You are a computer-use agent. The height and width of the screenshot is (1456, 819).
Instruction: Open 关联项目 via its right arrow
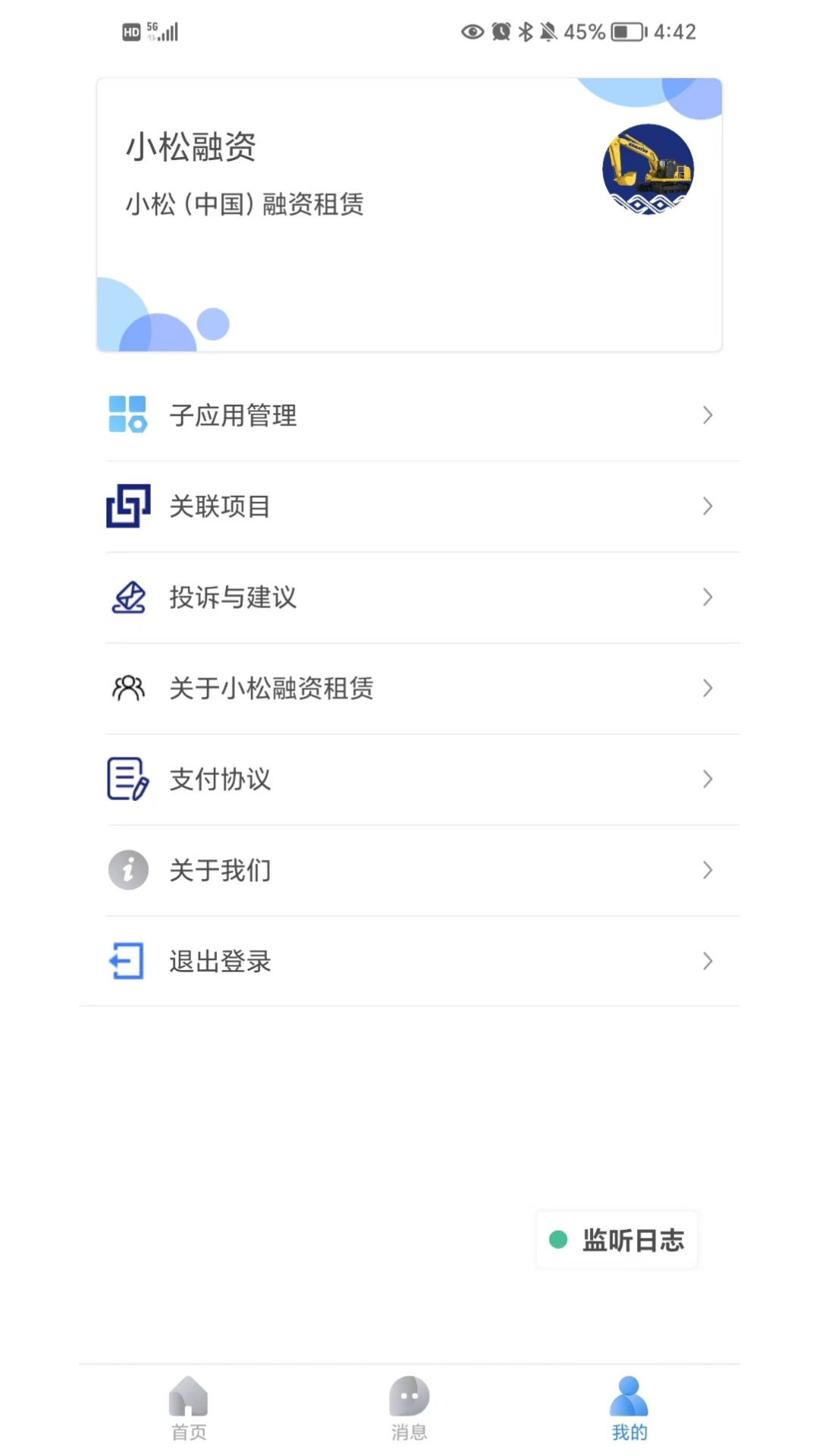(708, 506)
